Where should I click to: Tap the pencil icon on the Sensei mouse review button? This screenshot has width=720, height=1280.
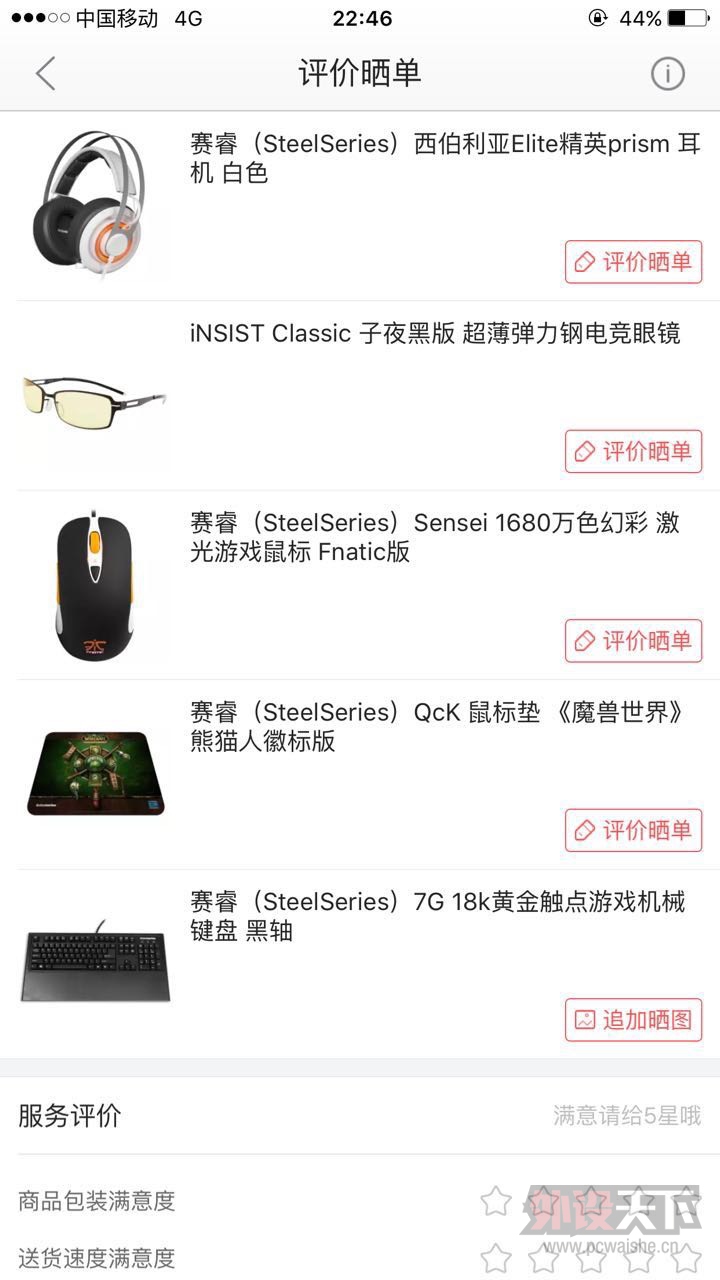586,641
